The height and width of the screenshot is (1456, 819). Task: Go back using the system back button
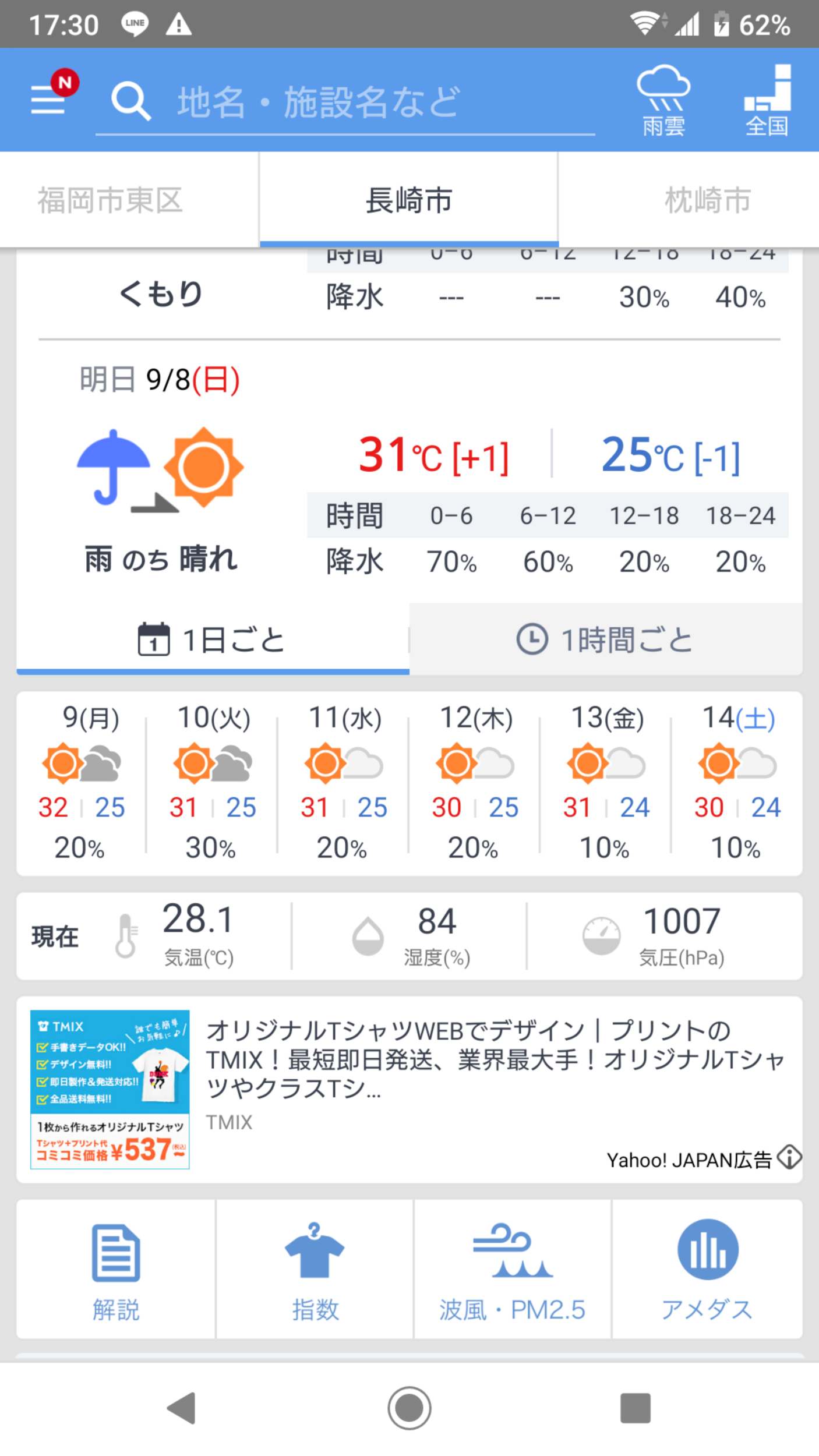182,1408
